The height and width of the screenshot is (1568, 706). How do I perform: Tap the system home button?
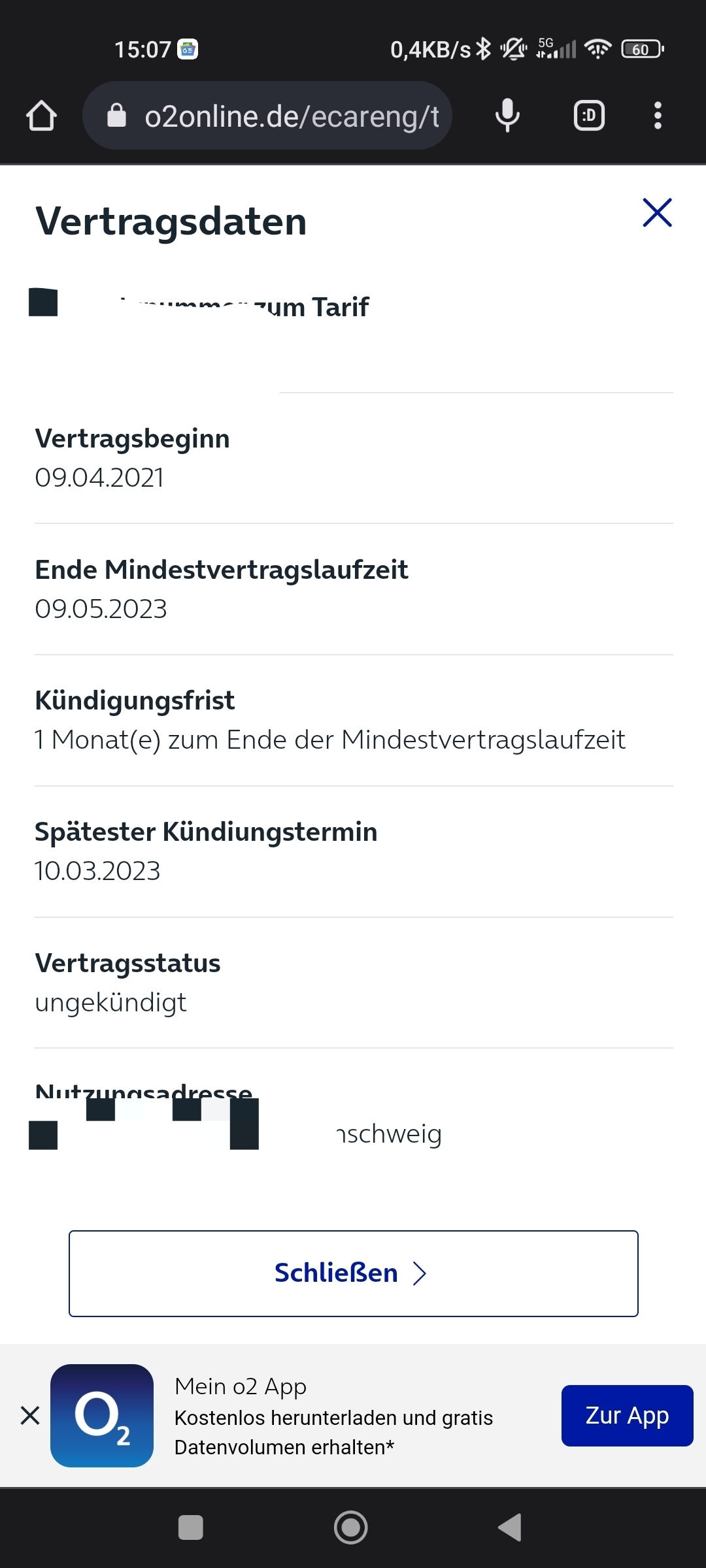click(351, 1527)
